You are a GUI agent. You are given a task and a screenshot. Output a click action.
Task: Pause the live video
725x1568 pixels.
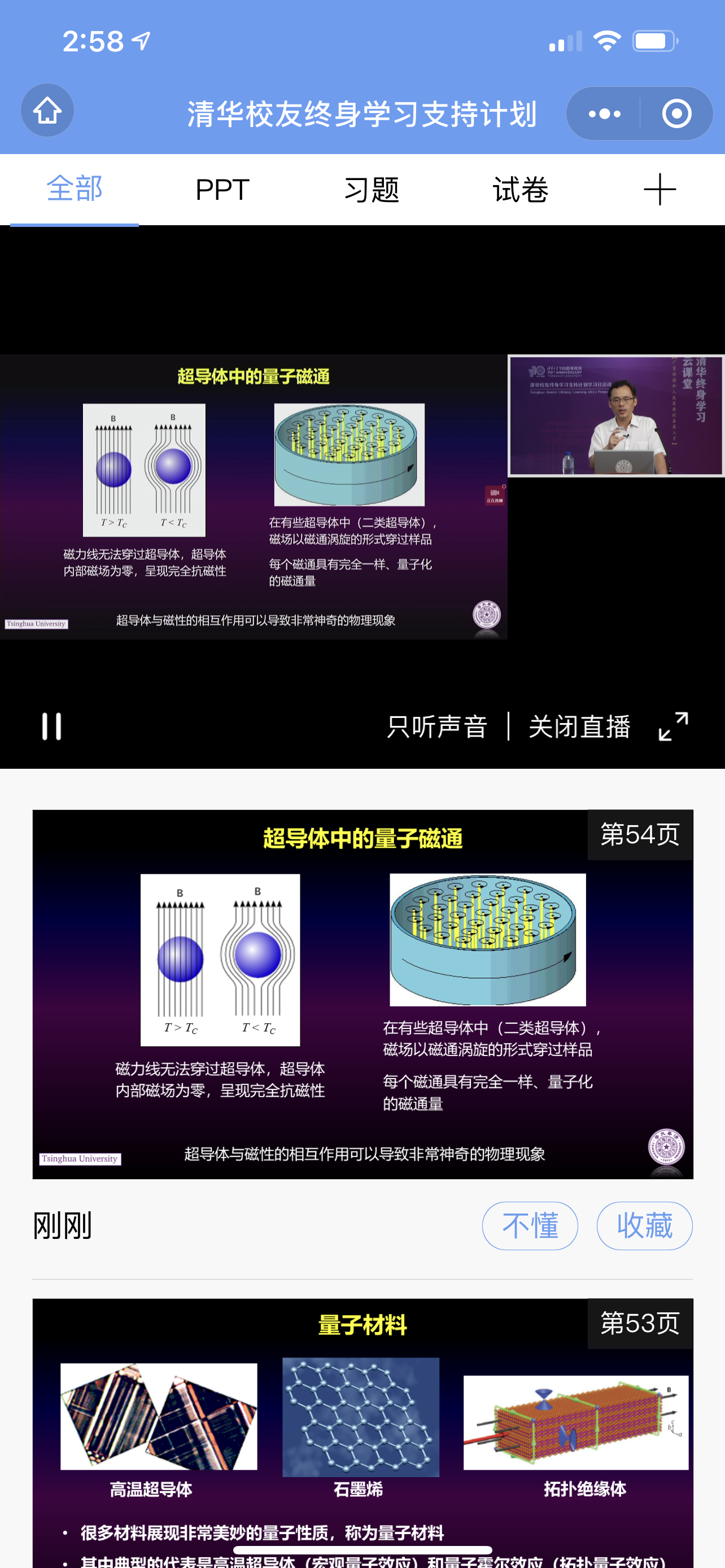[x=52, y=726]
